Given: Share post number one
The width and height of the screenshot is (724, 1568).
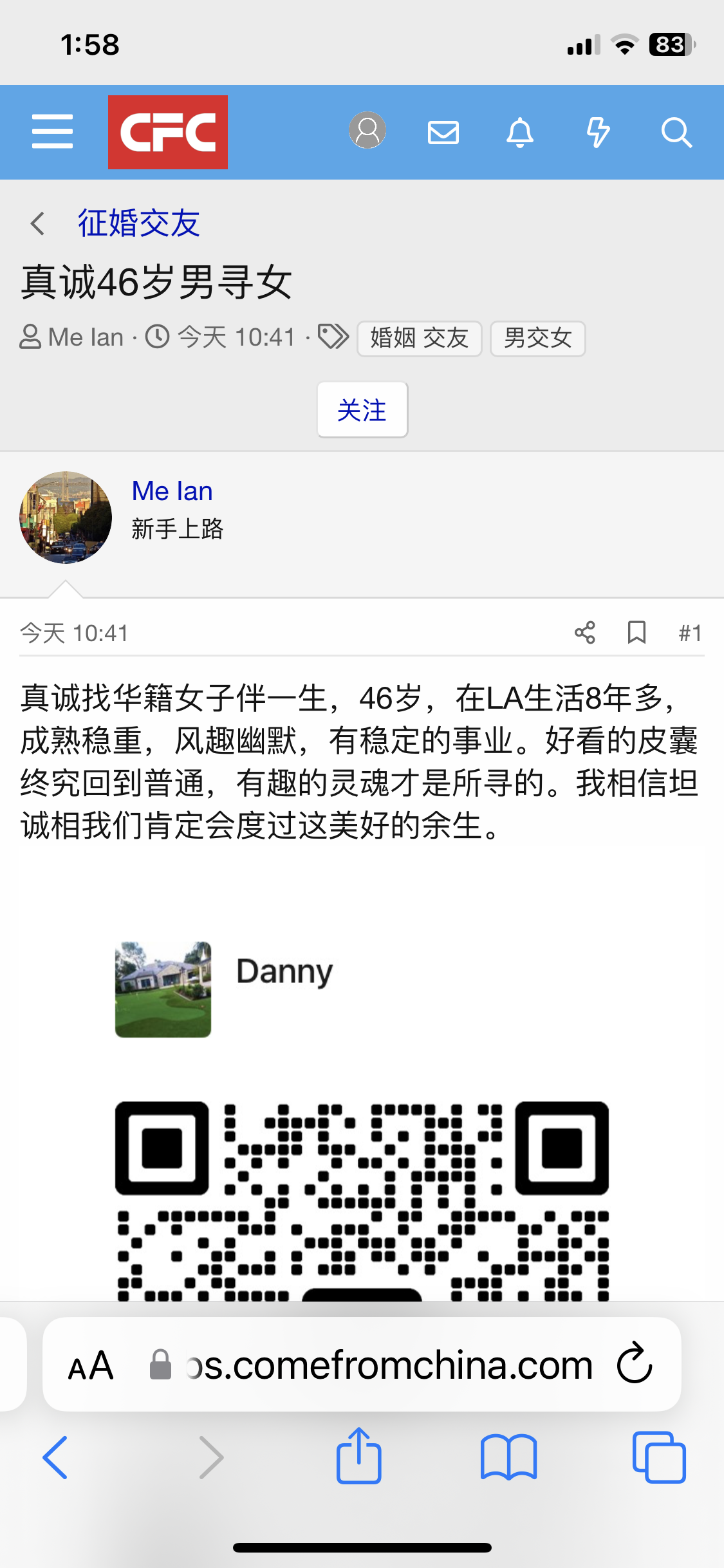Looking at the screenshot, I should coord(584,633).
